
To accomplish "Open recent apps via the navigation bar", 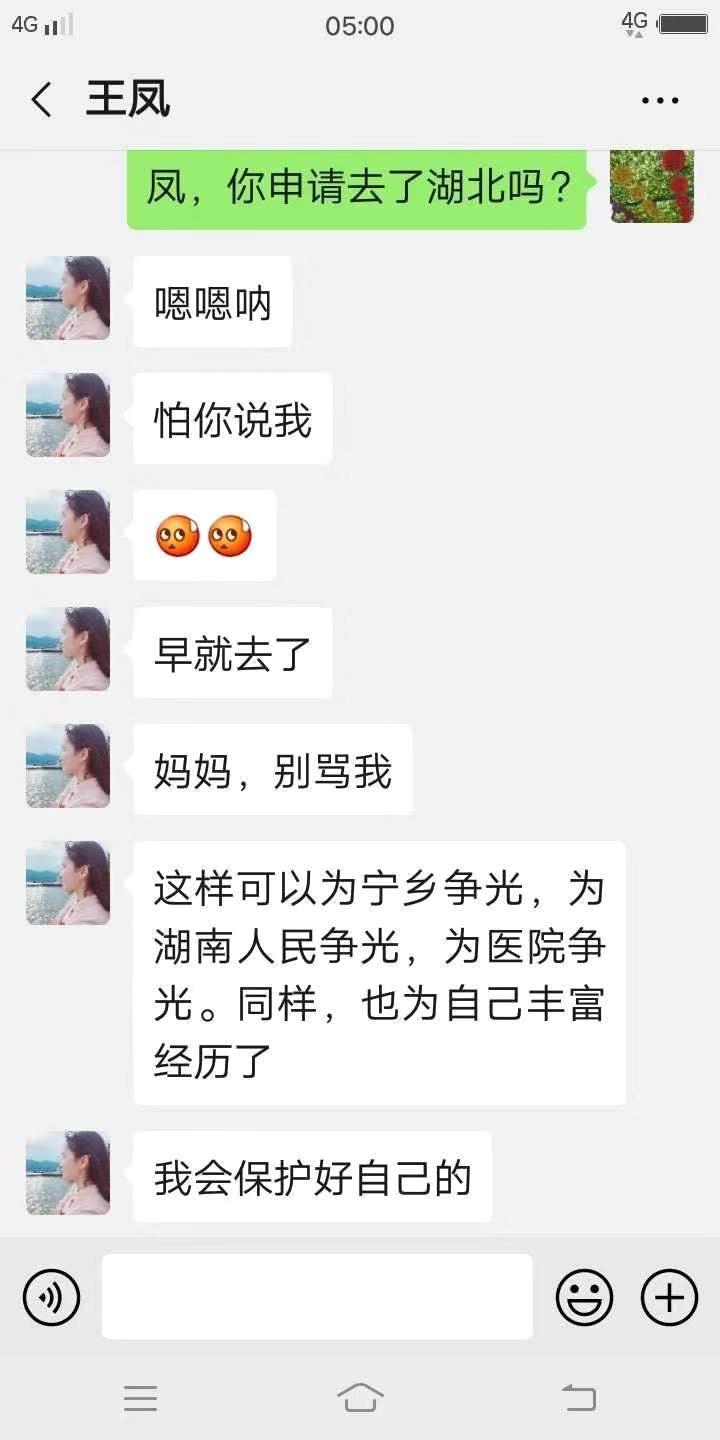I will click(x=141, y=1397).
